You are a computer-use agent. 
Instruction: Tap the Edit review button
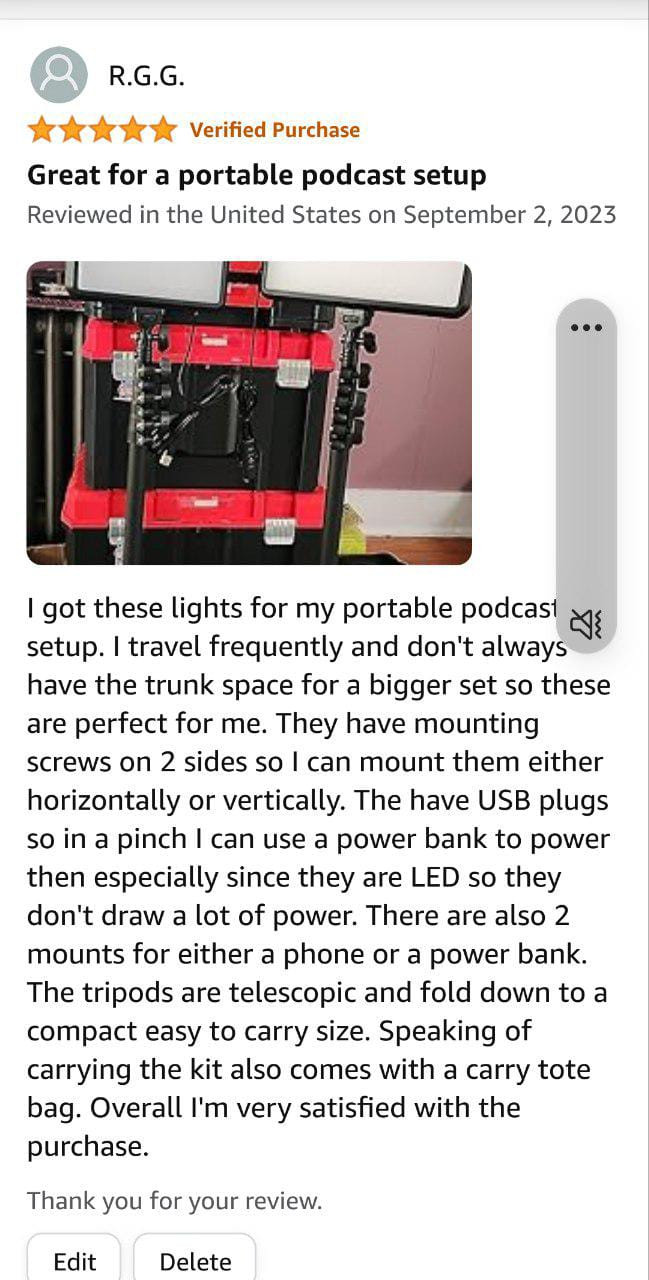[x=74, y=1260]
